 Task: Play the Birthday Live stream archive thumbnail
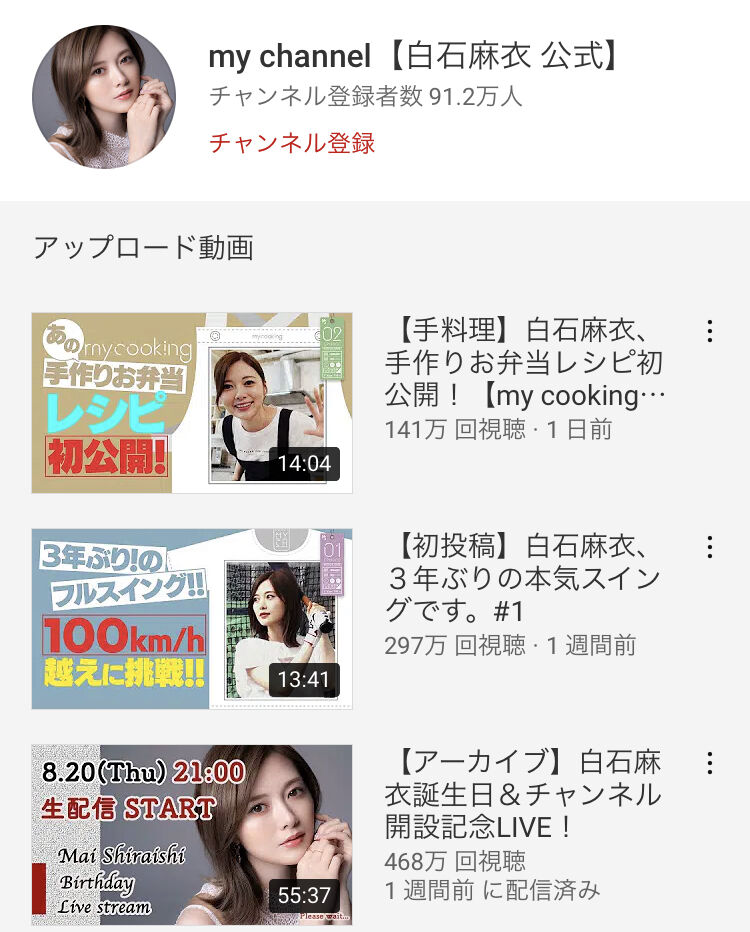pos(191,834)
